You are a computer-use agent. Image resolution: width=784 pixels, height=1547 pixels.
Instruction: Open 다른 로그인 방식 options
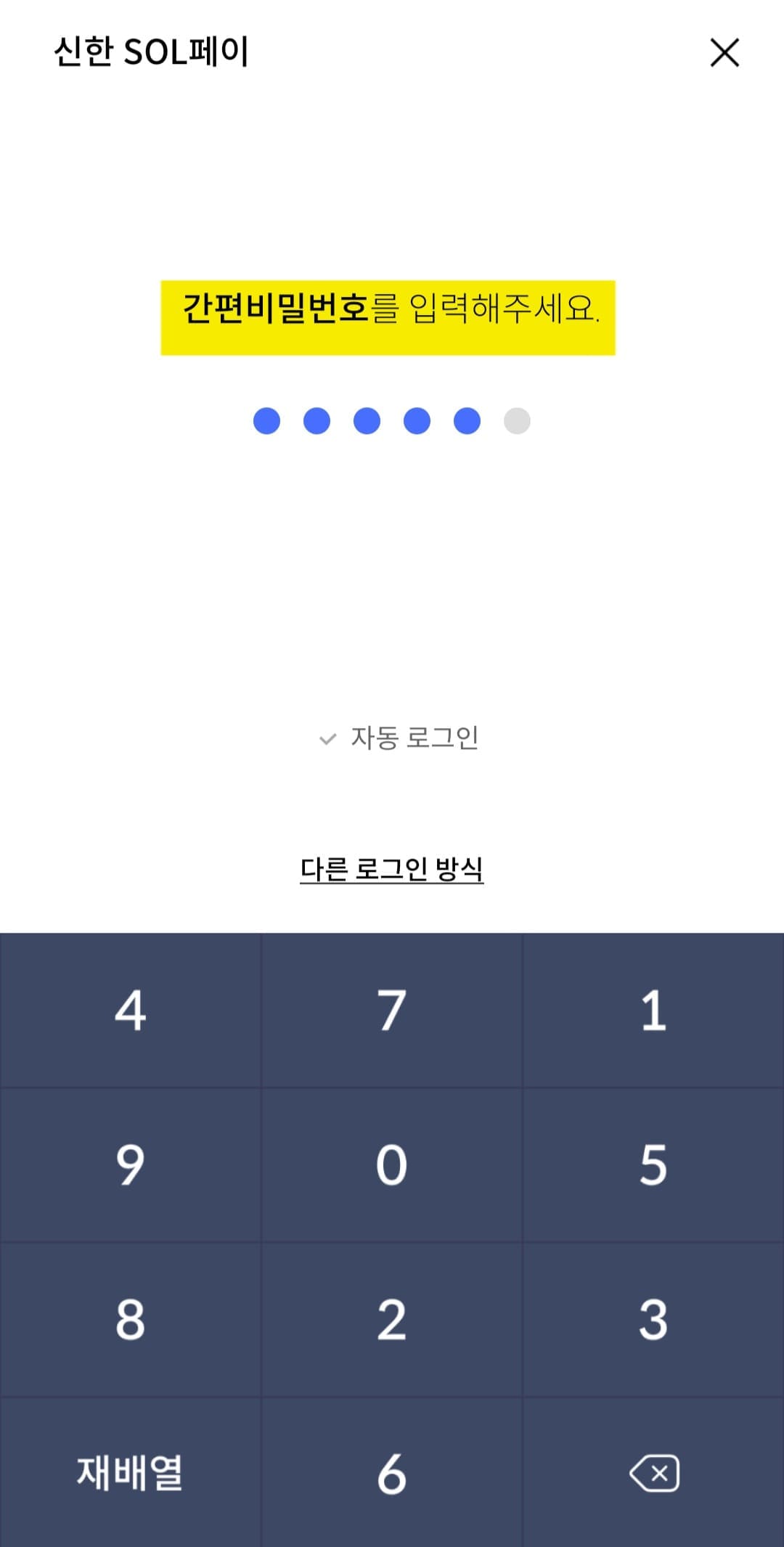pos(392,868)
